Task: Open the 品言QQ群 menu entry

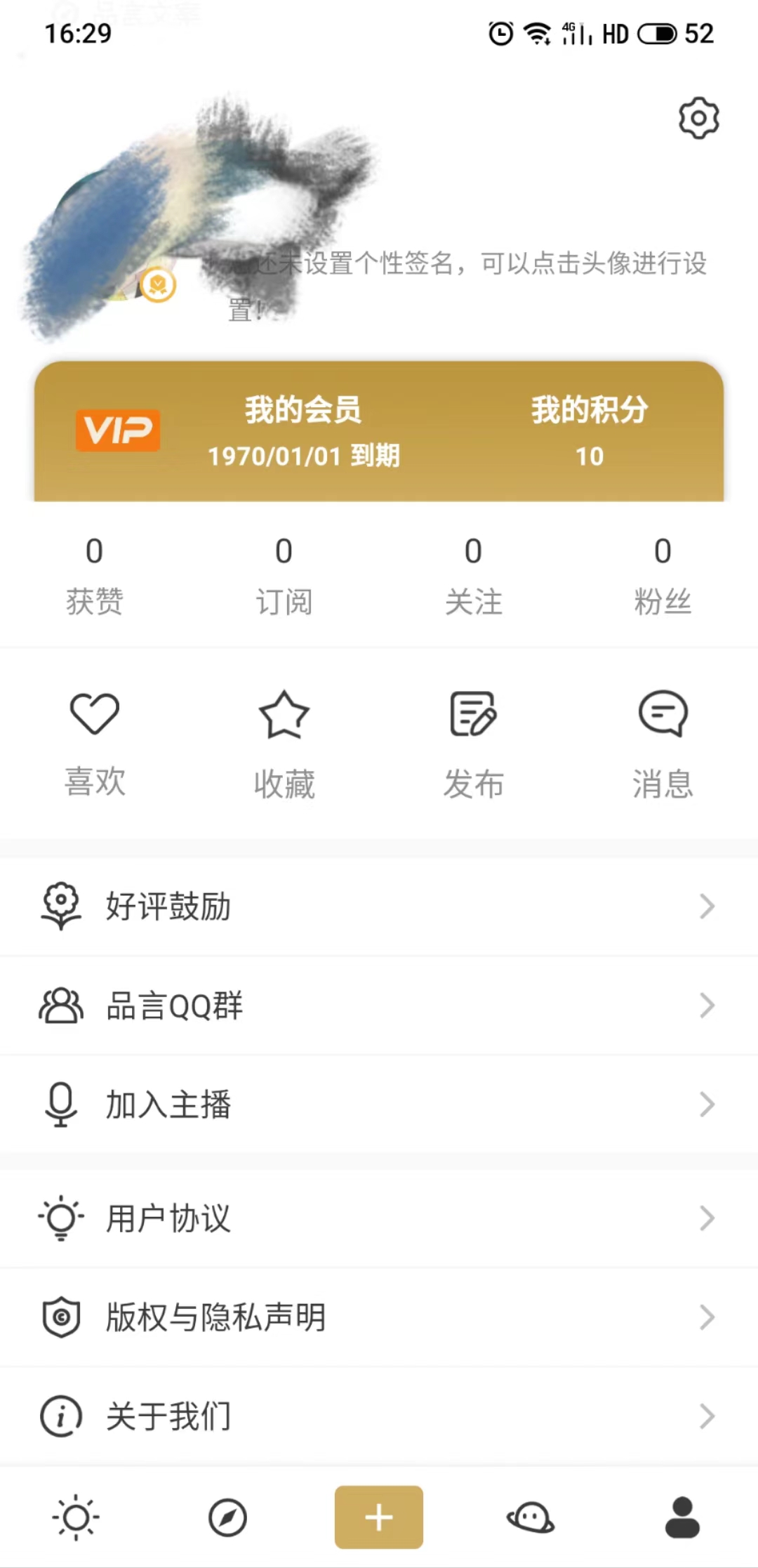Action: (x=379, y=1006)
